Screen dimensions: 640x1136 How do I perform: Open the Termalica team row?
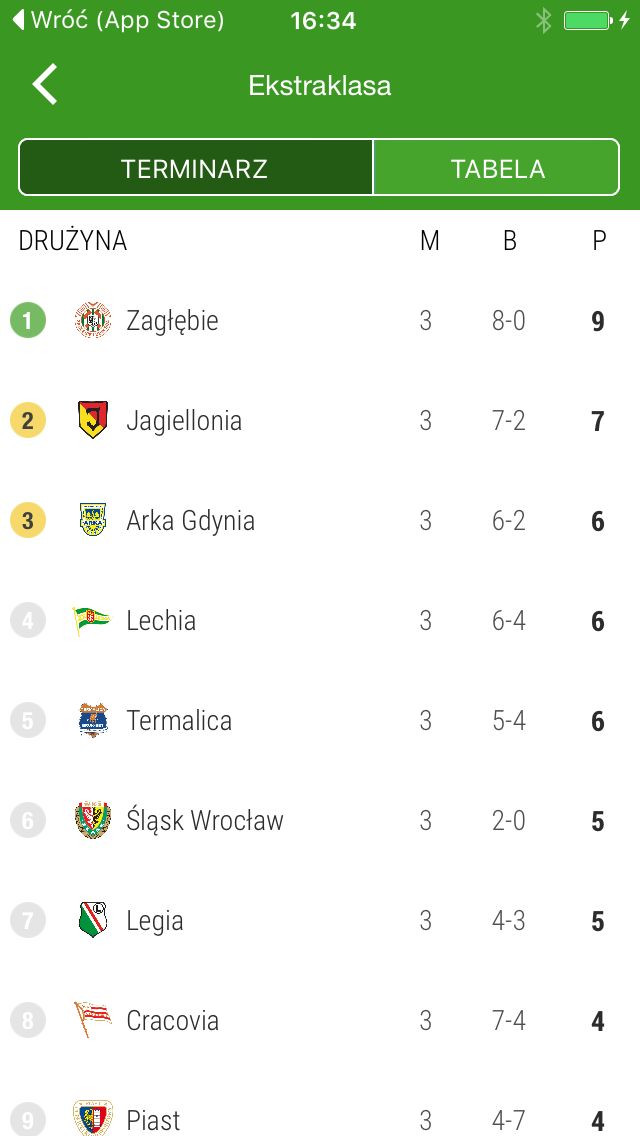click(320, 720)
